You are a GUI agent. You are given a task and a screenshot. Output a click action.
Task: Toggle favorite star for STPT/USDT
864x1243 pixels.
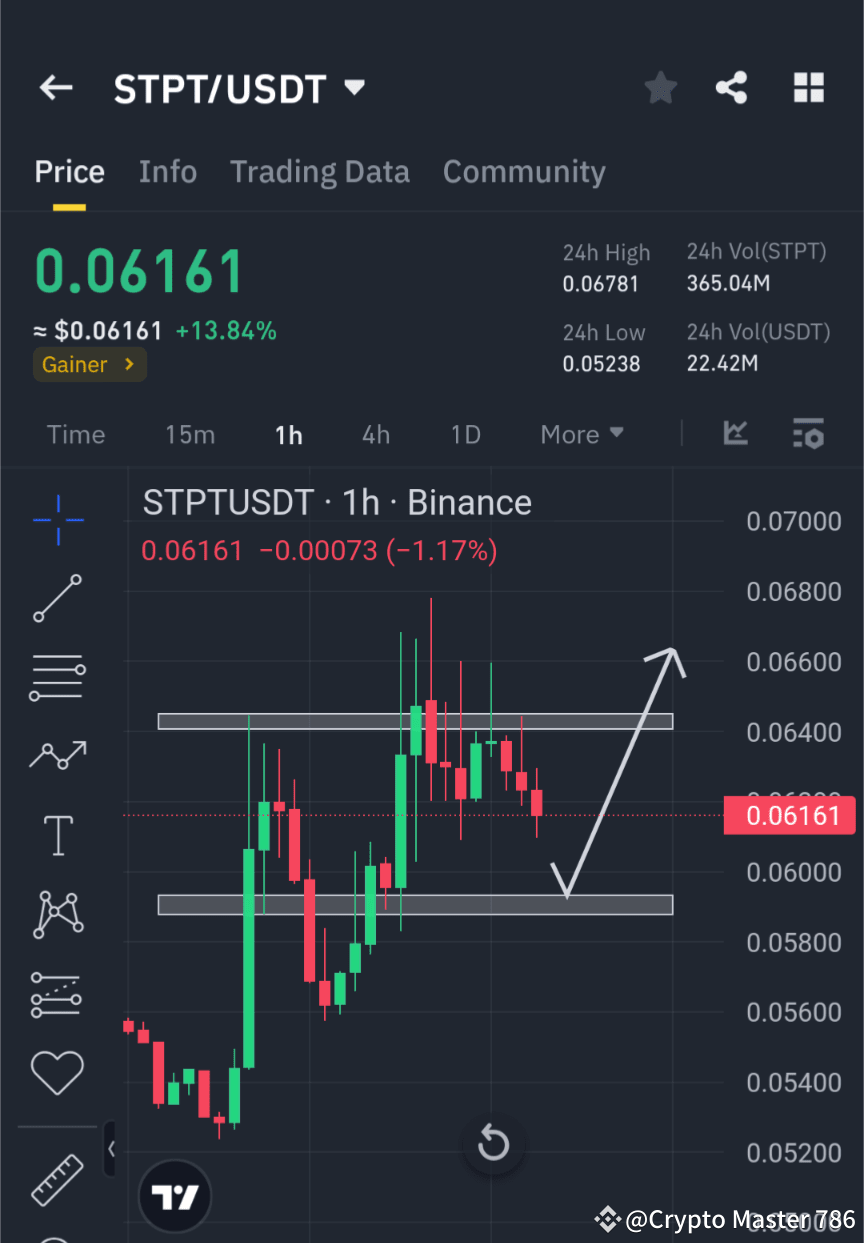660,88
